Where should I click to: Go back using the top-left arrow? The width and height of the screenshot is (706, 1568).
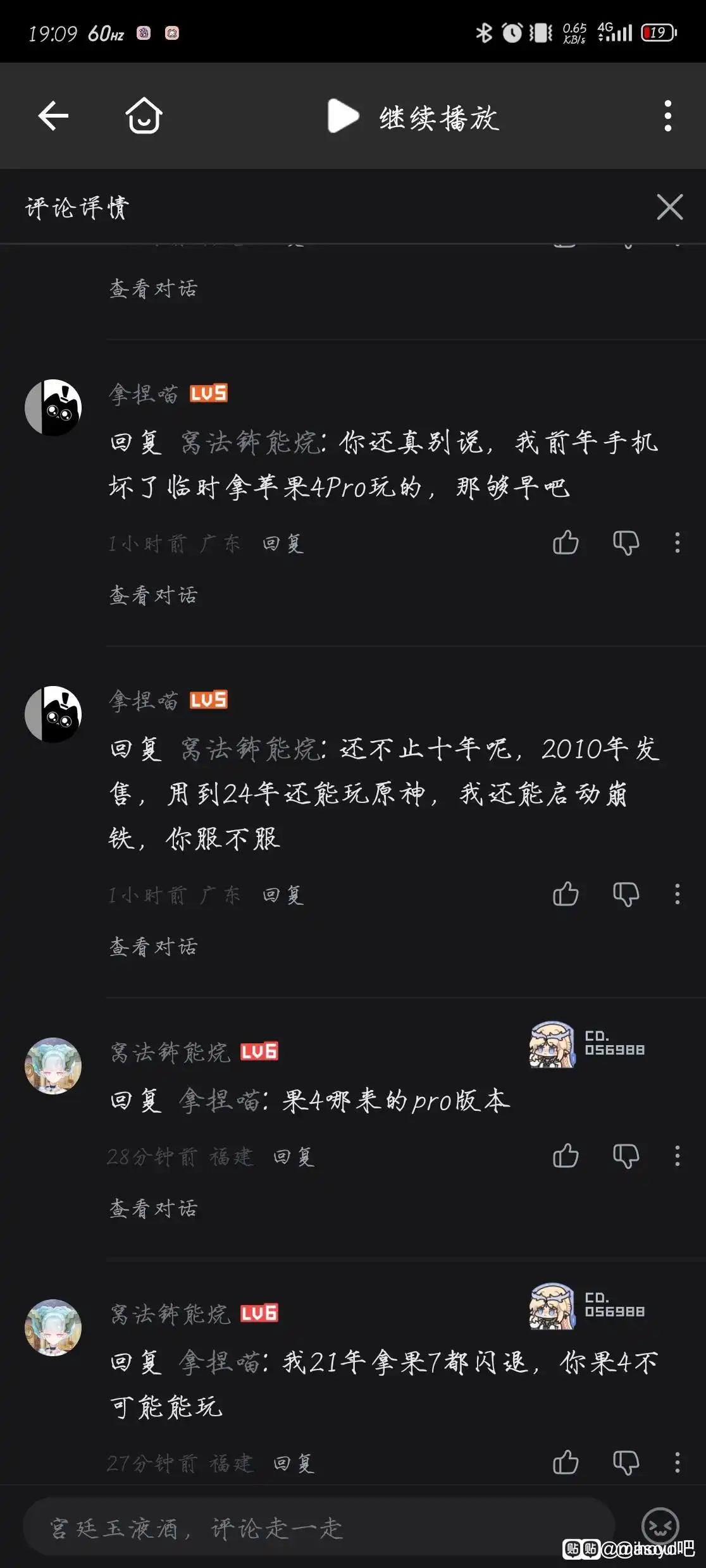[x=53, y=116]
